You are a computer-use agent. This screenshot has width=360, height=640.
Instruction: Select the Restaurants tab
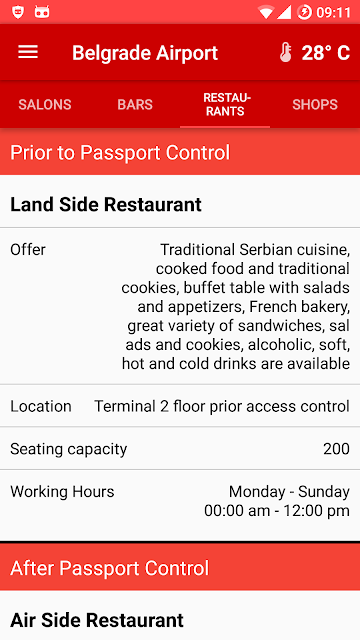click(225, 104)
